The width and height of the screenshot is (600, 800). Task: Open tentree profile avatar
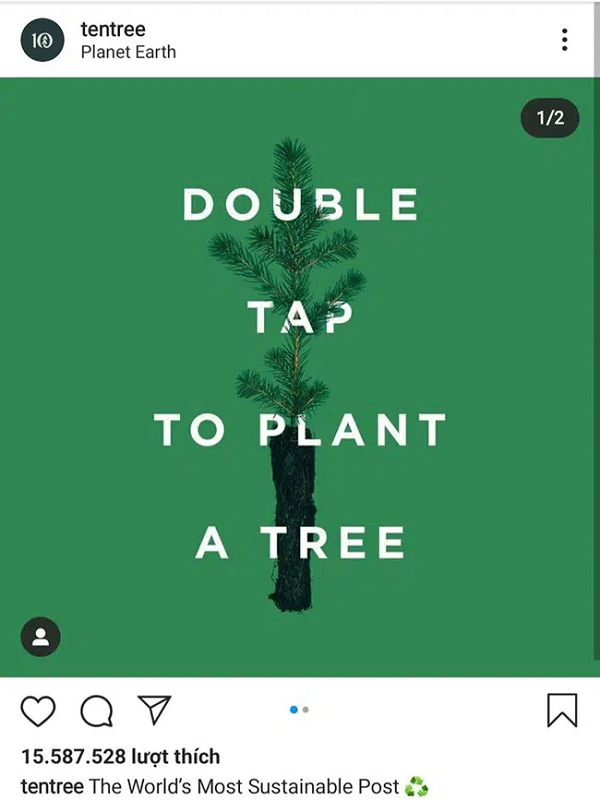[x=42, y=40]
